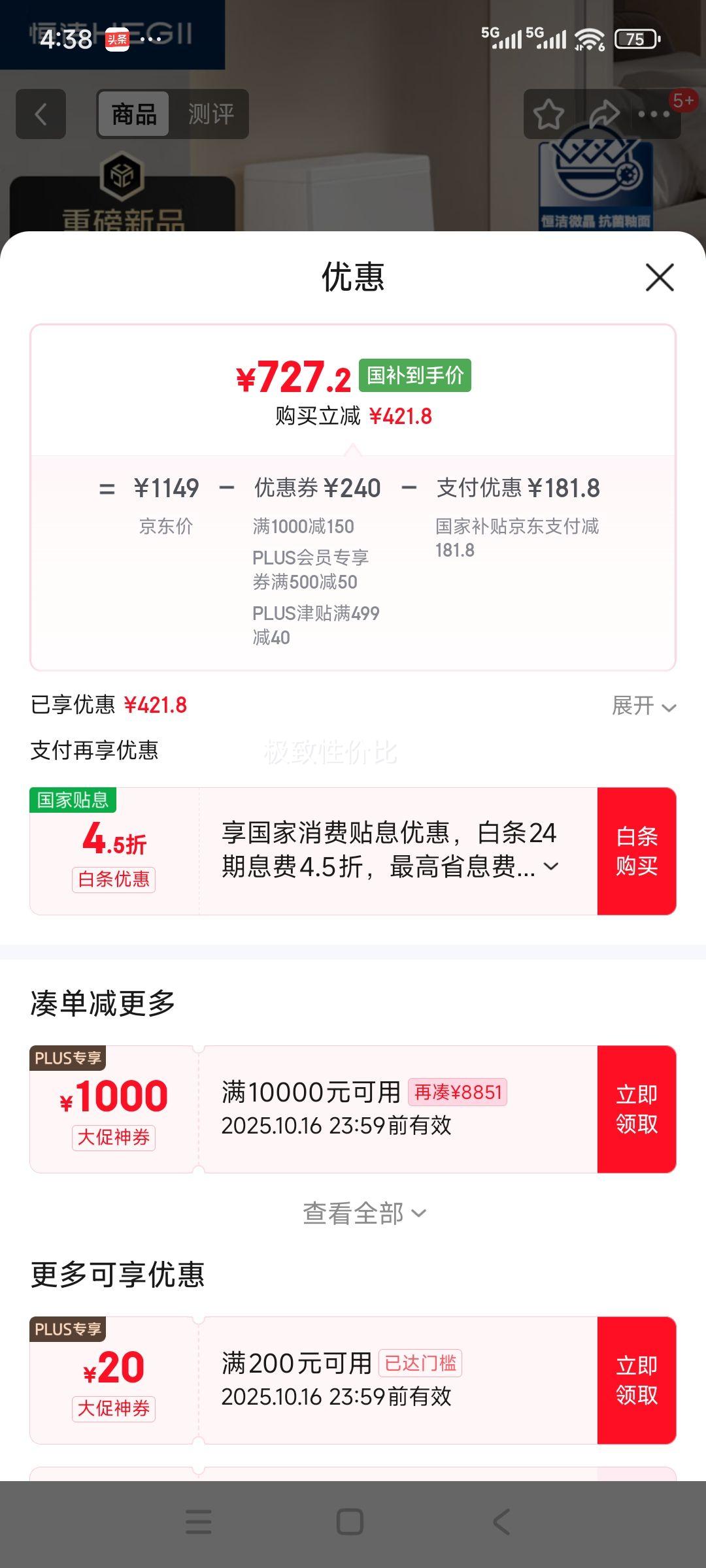The image size is (706, 1568).
Task: Switch to the 测评 tab
Action: click(x=210, y=114)
